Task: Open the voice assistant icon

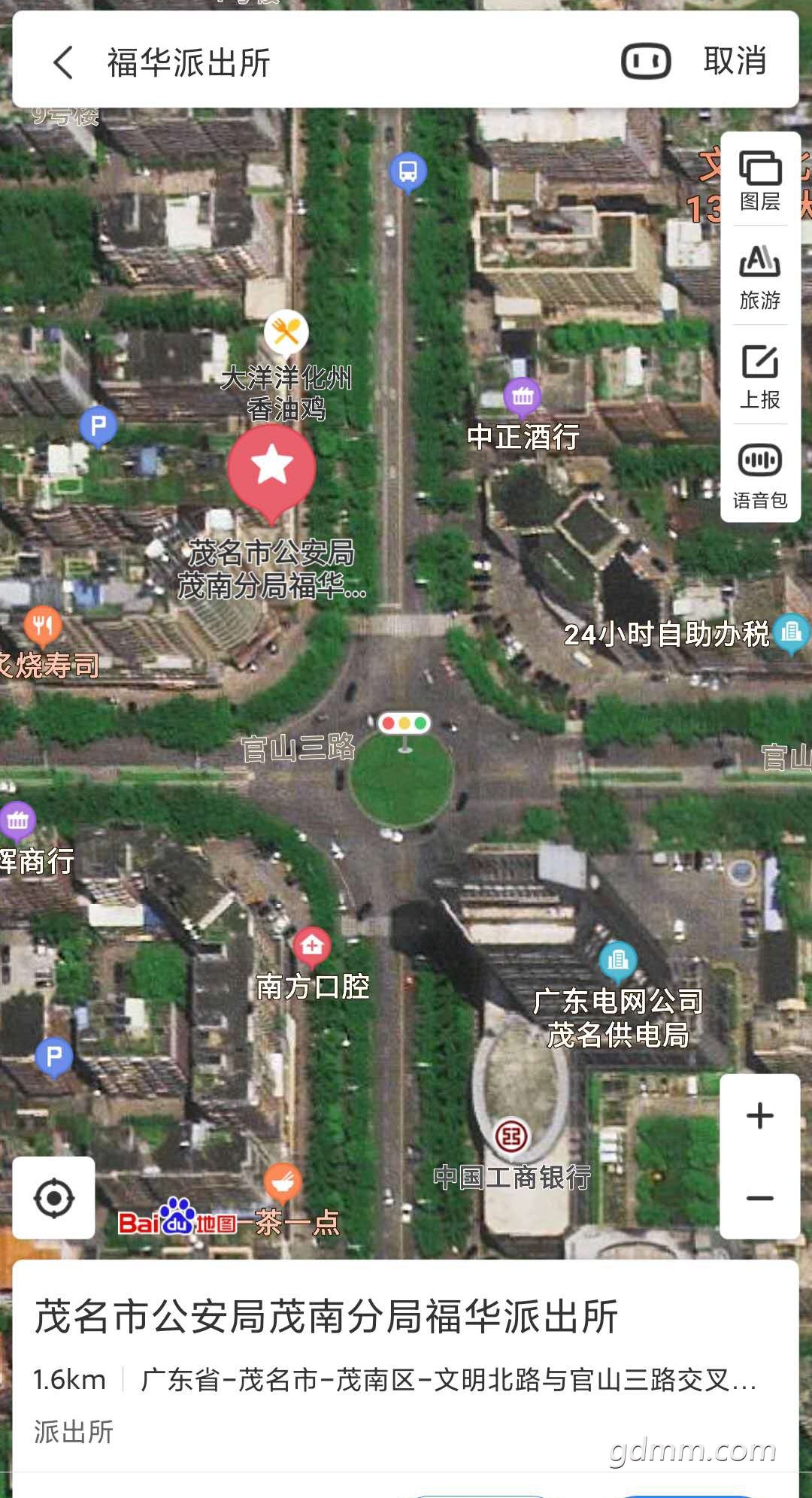Action: (x=646, y=61)
